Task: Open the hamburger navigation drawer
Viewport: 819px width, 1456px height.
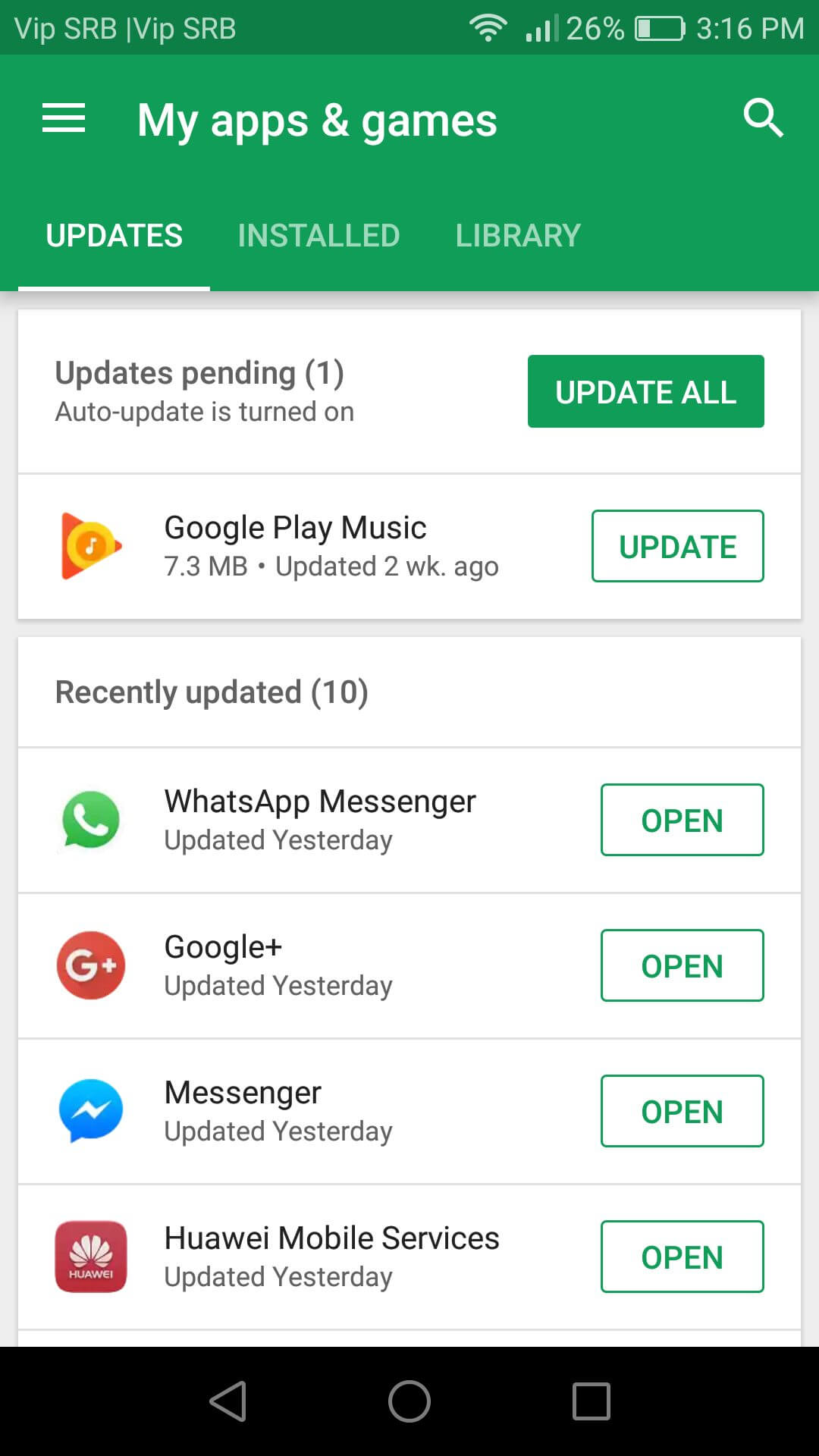Action: pos(64,119)
